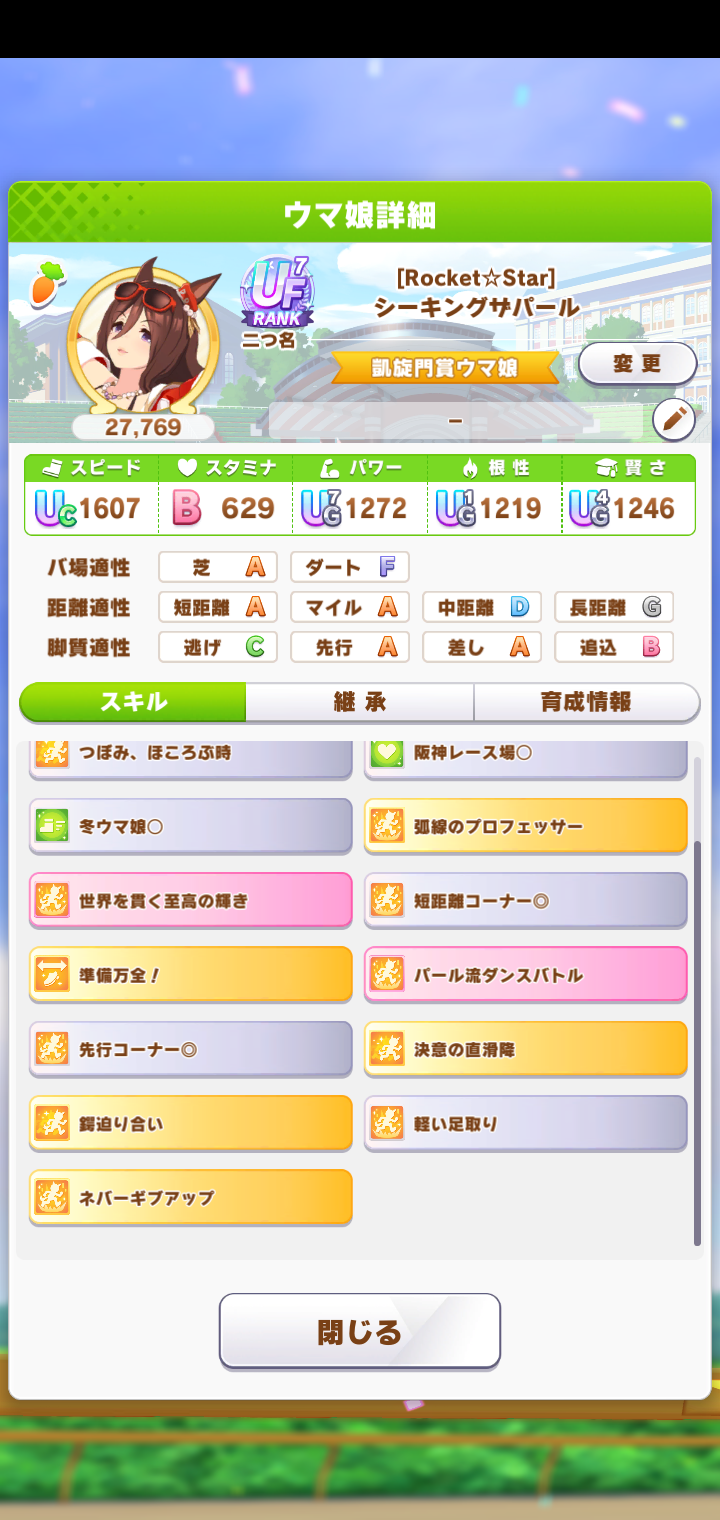The height and width of the screenshot is (1520, 720).
Task: Open skill 冬ウマ娘○ details
Action: tap(191, 826)
